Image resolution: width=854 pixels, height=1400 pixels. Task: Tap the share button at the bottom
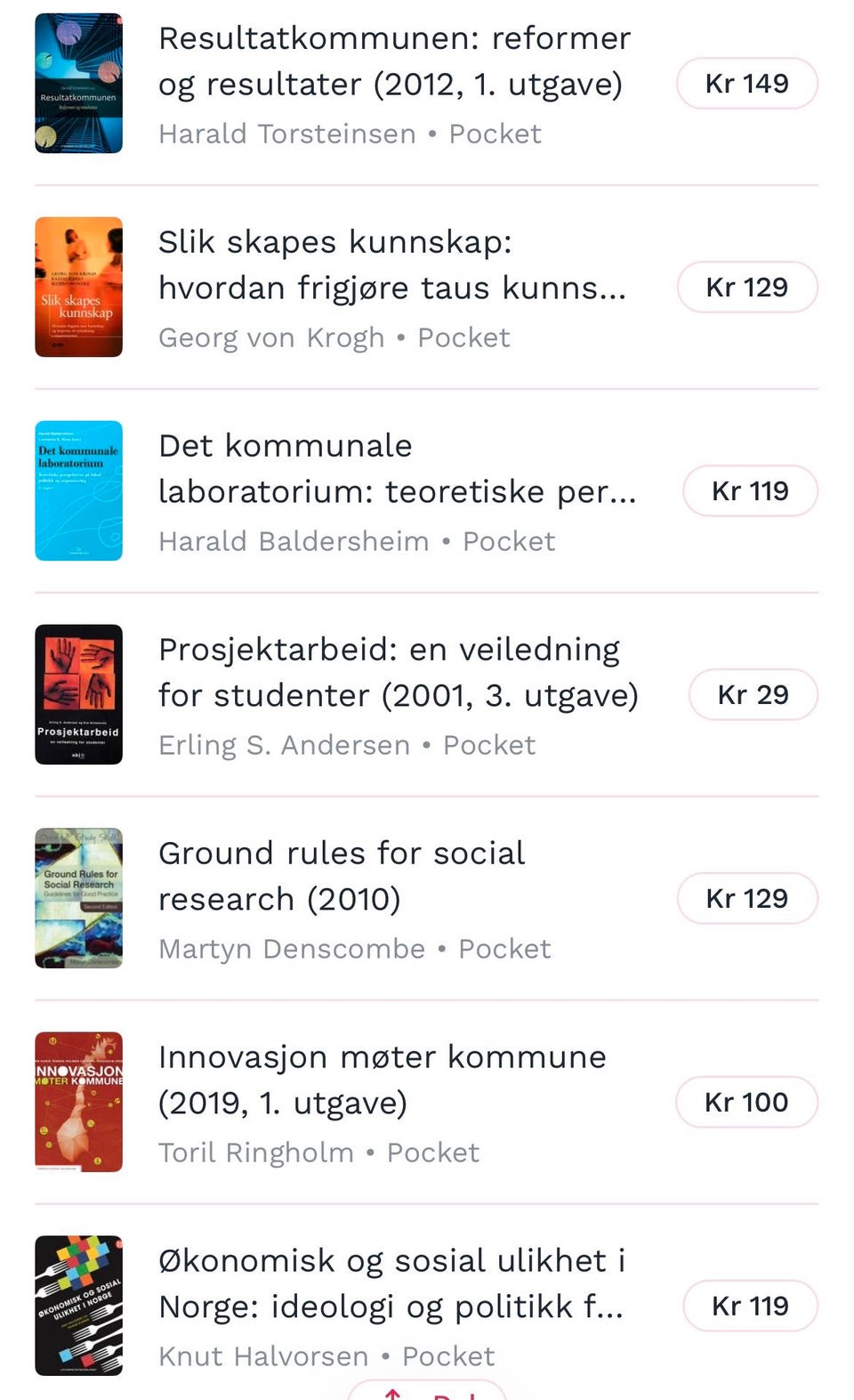coord(427,1390)
